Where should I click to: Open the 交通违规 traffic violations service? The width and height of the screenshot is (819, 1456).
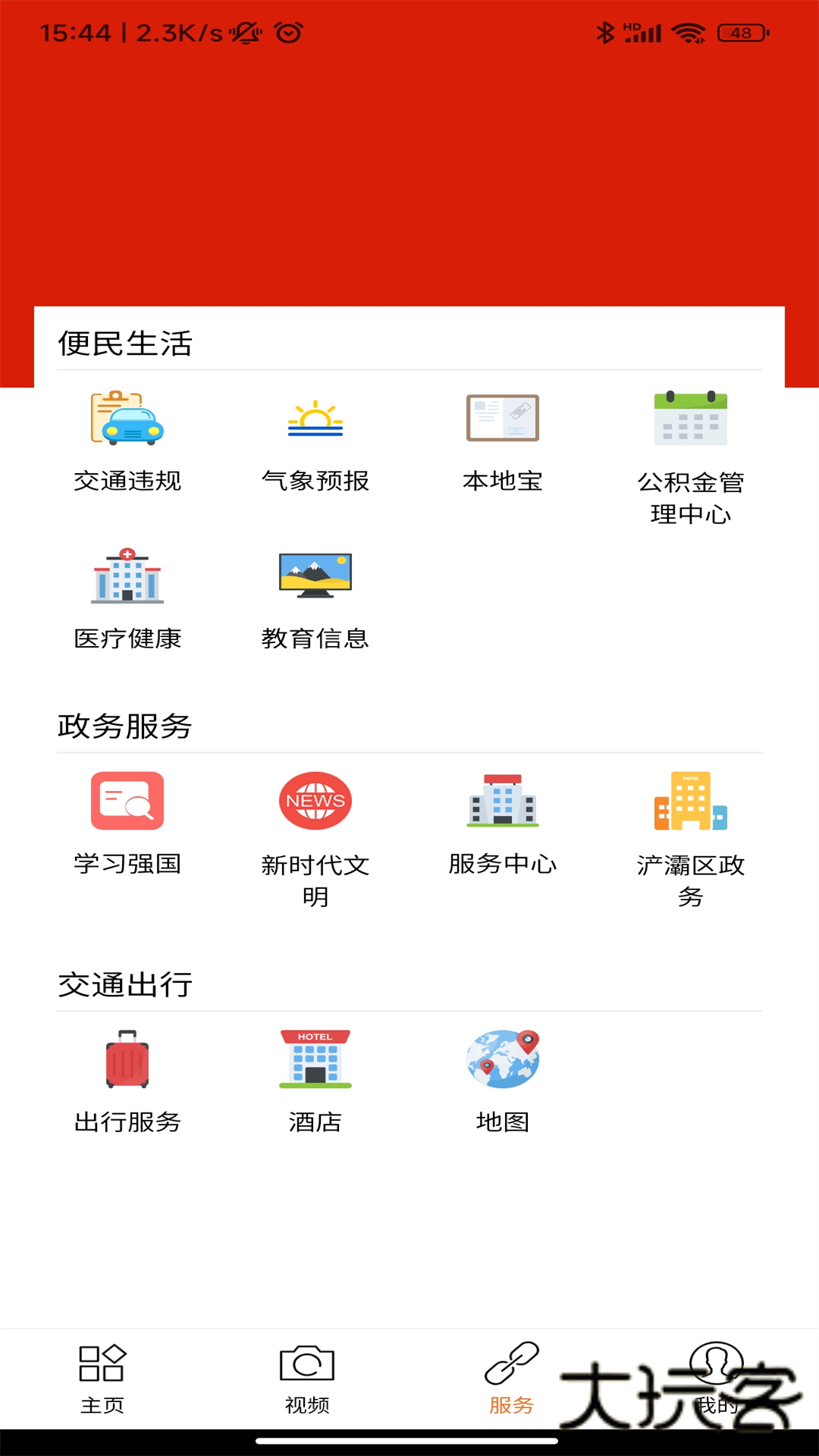[127, 440]
